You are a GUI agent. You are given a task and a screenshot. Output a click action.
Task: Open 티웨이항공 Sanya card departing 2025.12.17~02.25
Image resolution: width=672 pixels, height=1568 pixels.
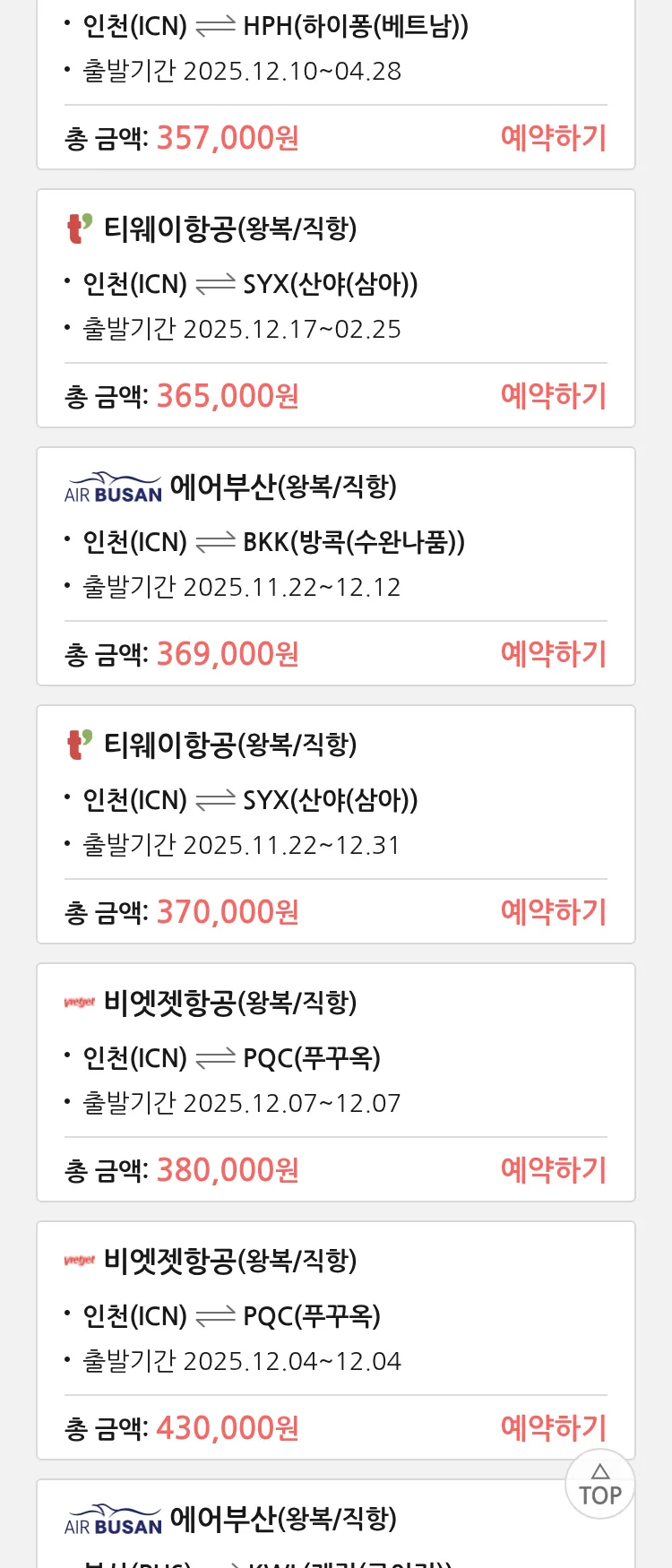tap(335, 283)
